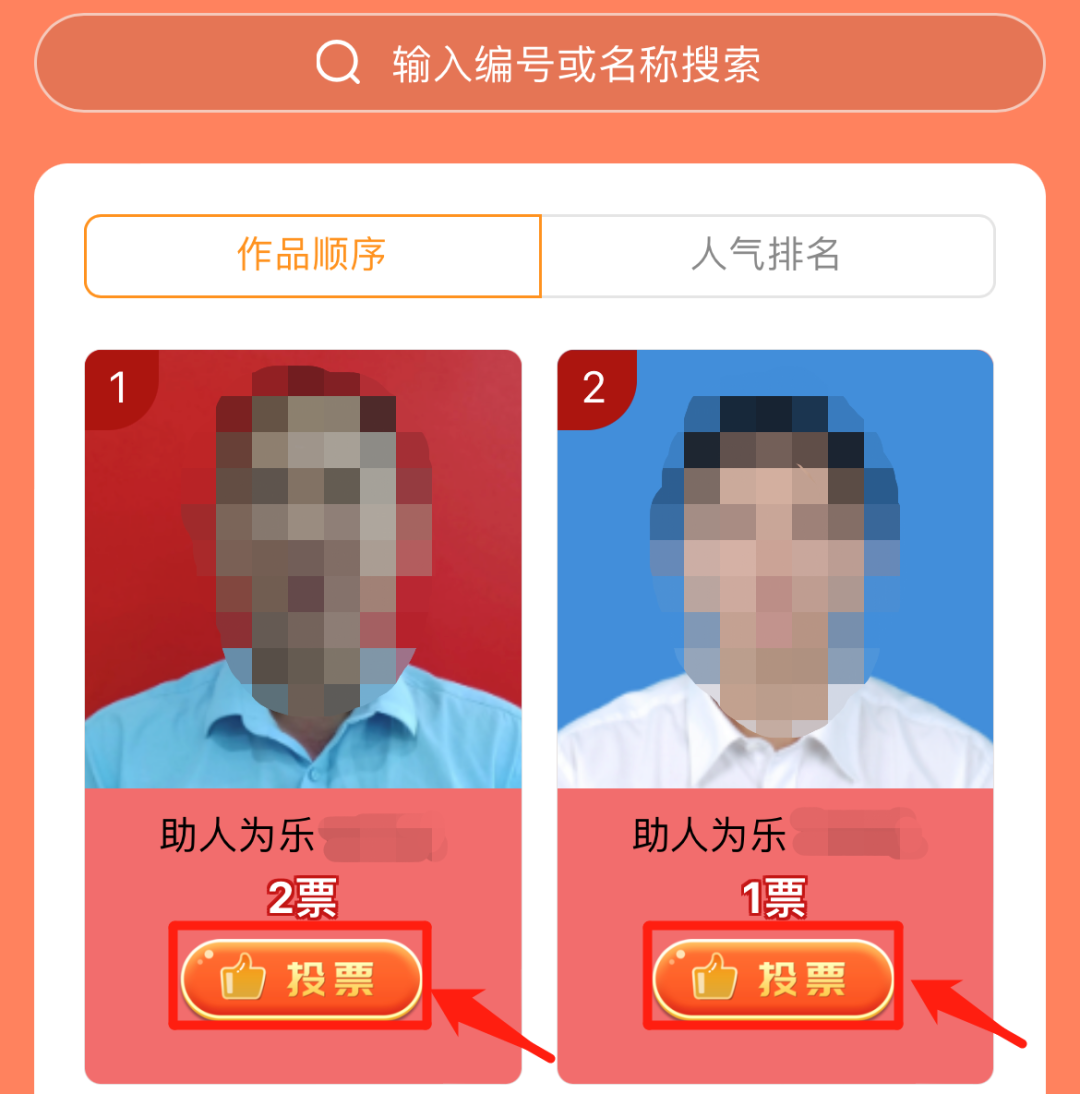Select the 作品顺序 tab
Viewport: 1080px width, 1094px height.
(x=312, y=255)
